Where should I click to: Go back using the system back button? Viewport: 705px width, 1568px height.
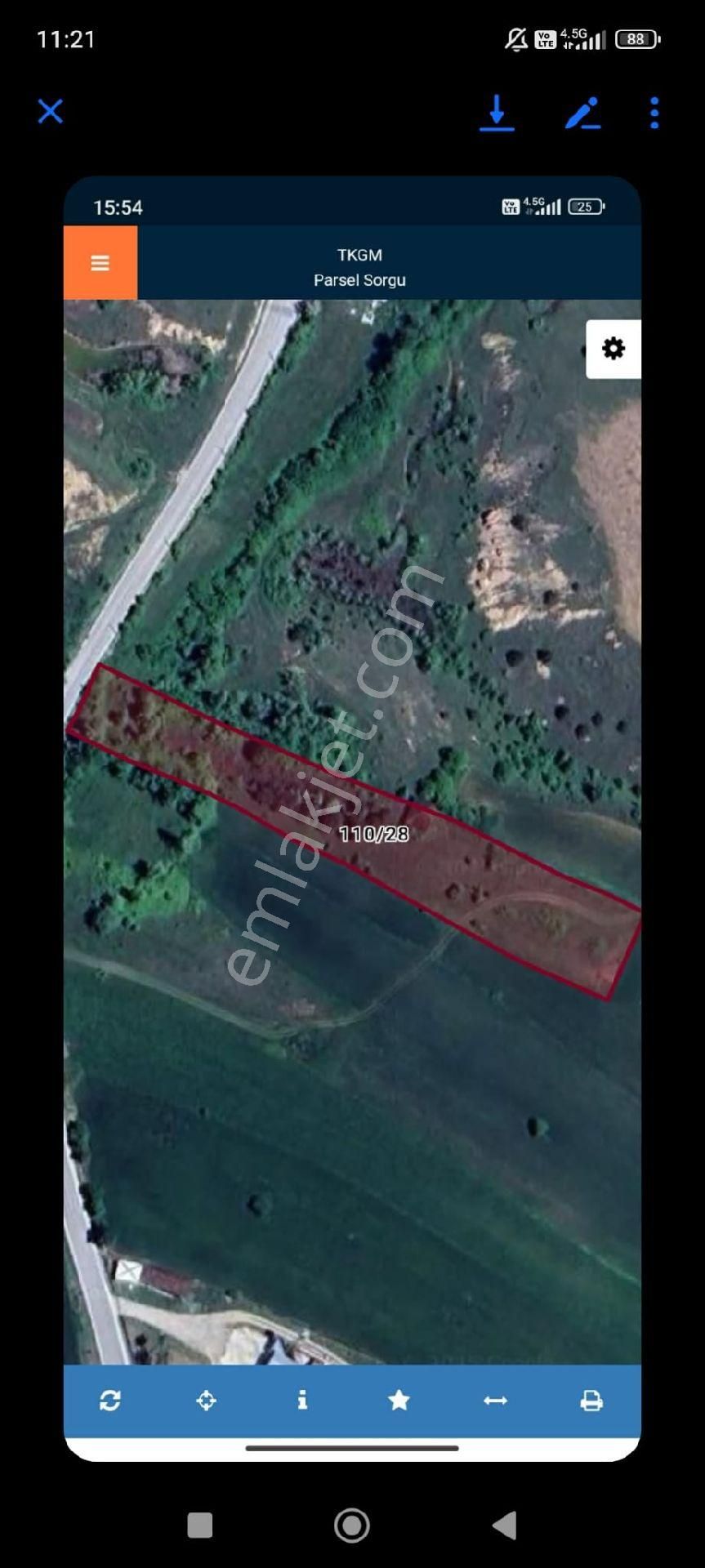(x=505, y=1525)
